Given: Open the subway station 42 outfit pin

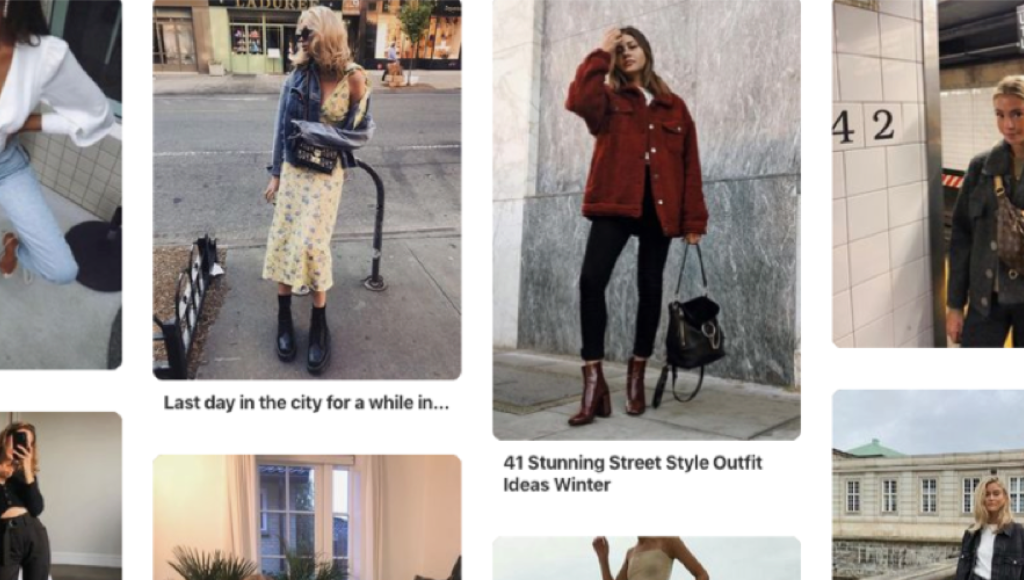Looking at the screenshot, I should coord(927,175).
